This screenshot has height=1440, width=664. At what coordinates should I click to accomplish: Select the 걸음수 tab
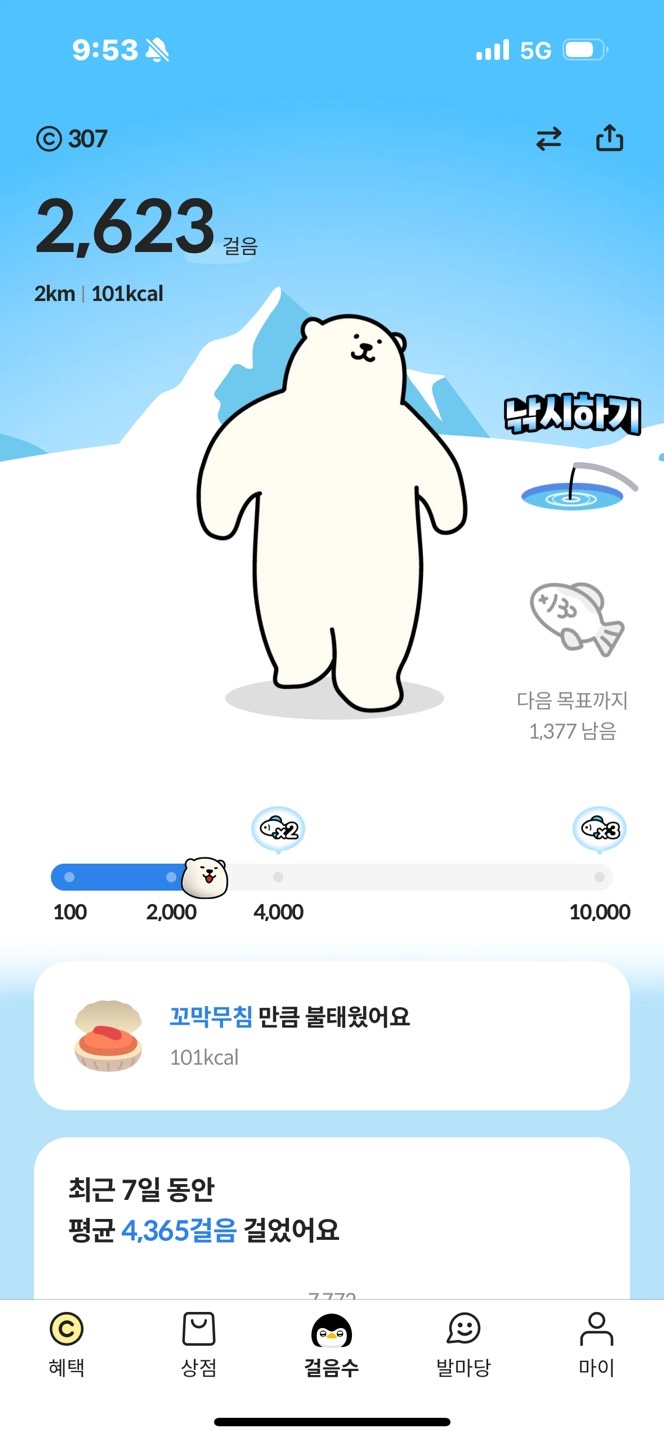pos(331,1345)
